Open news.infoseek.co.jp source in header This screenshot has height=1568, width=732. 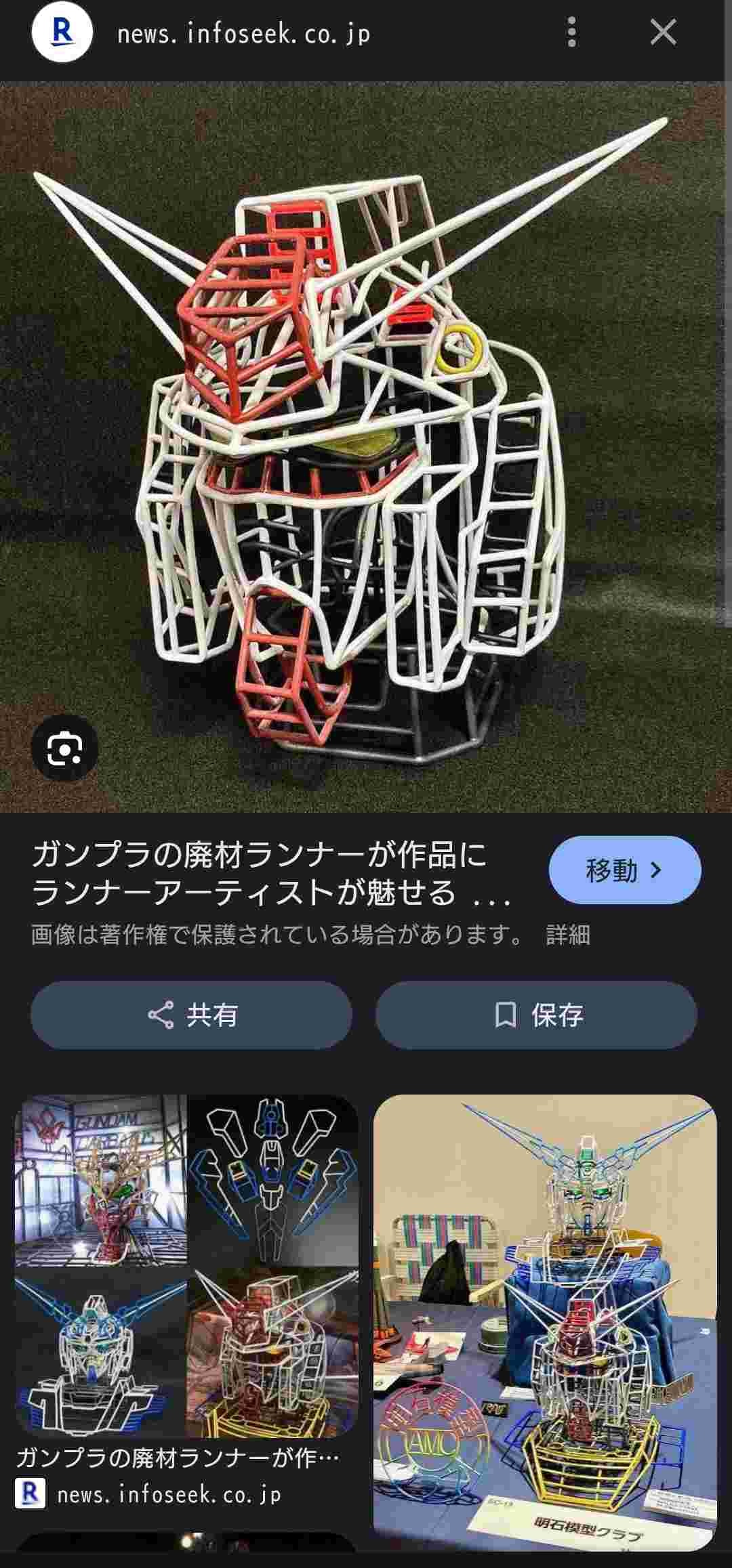[x=244, y=33]
